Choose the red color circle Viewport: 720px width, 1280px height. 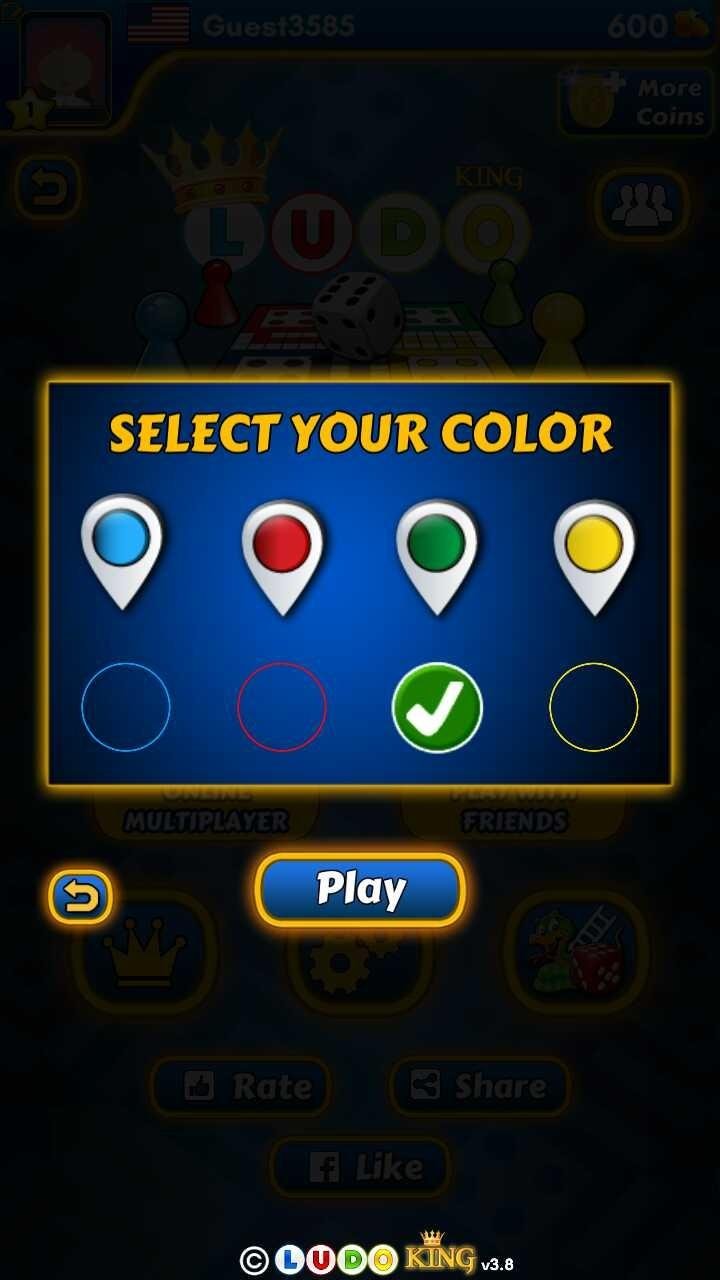[x=282, y=707]
